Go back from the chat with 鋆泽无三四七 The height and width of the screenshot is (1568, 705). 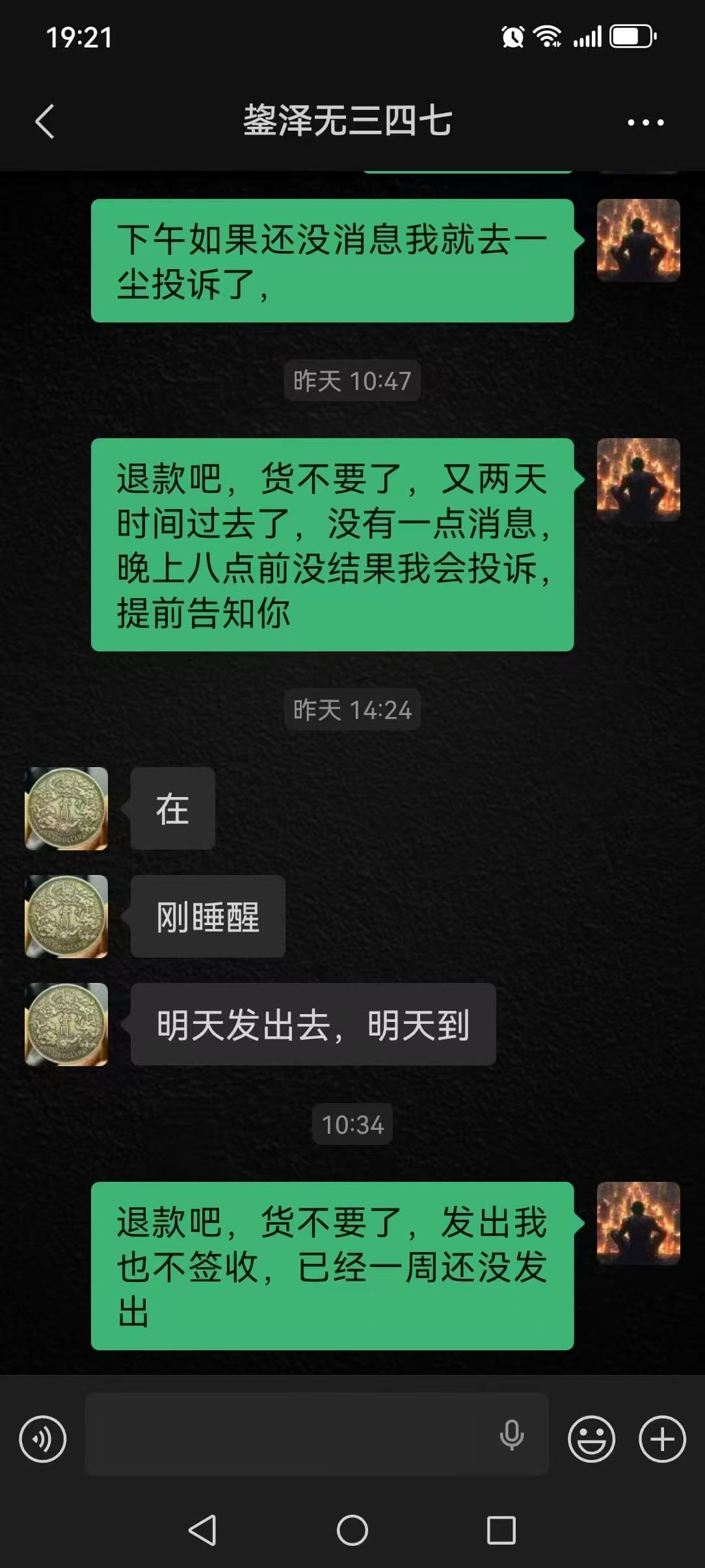44,122
